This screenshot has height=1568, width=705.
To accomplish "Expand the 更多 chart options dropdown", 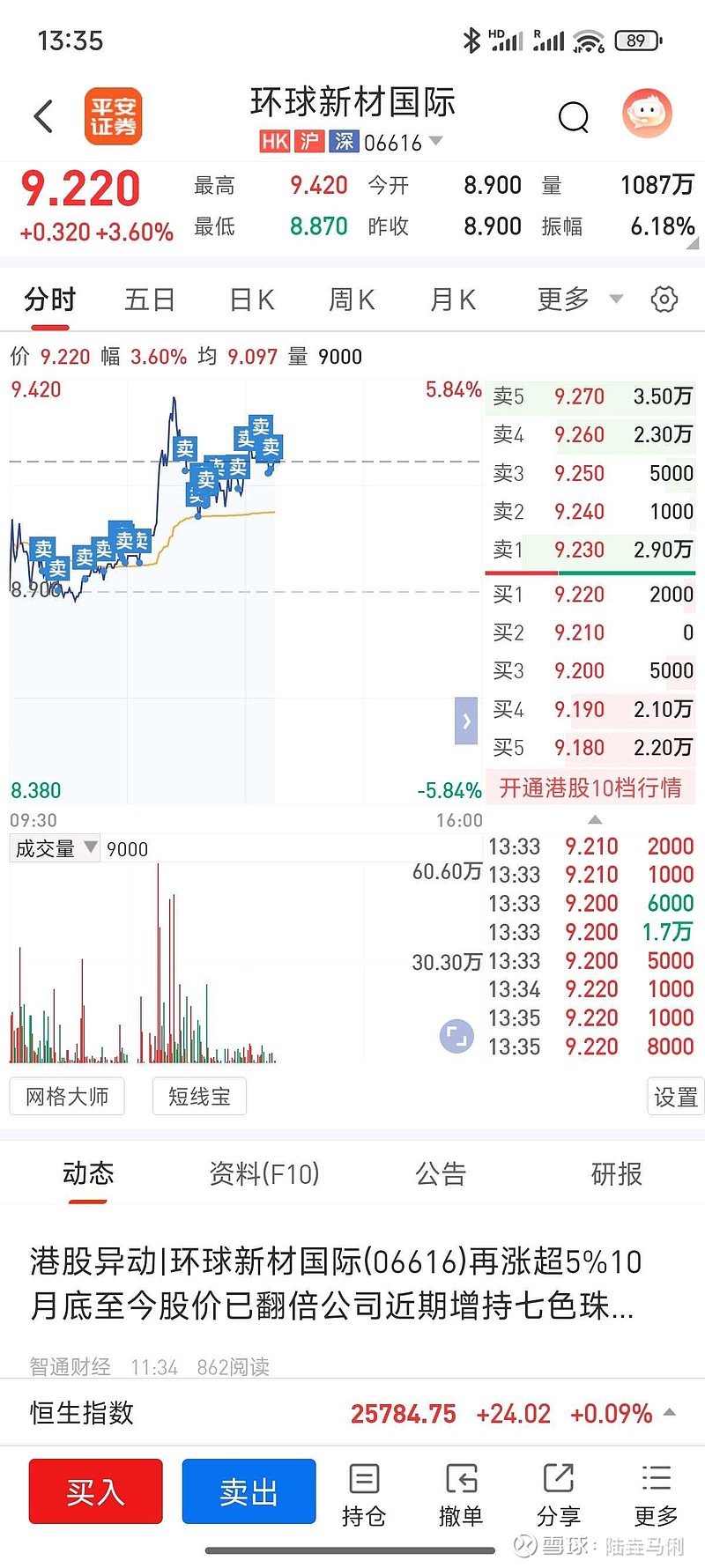I will tap(580, 300).
